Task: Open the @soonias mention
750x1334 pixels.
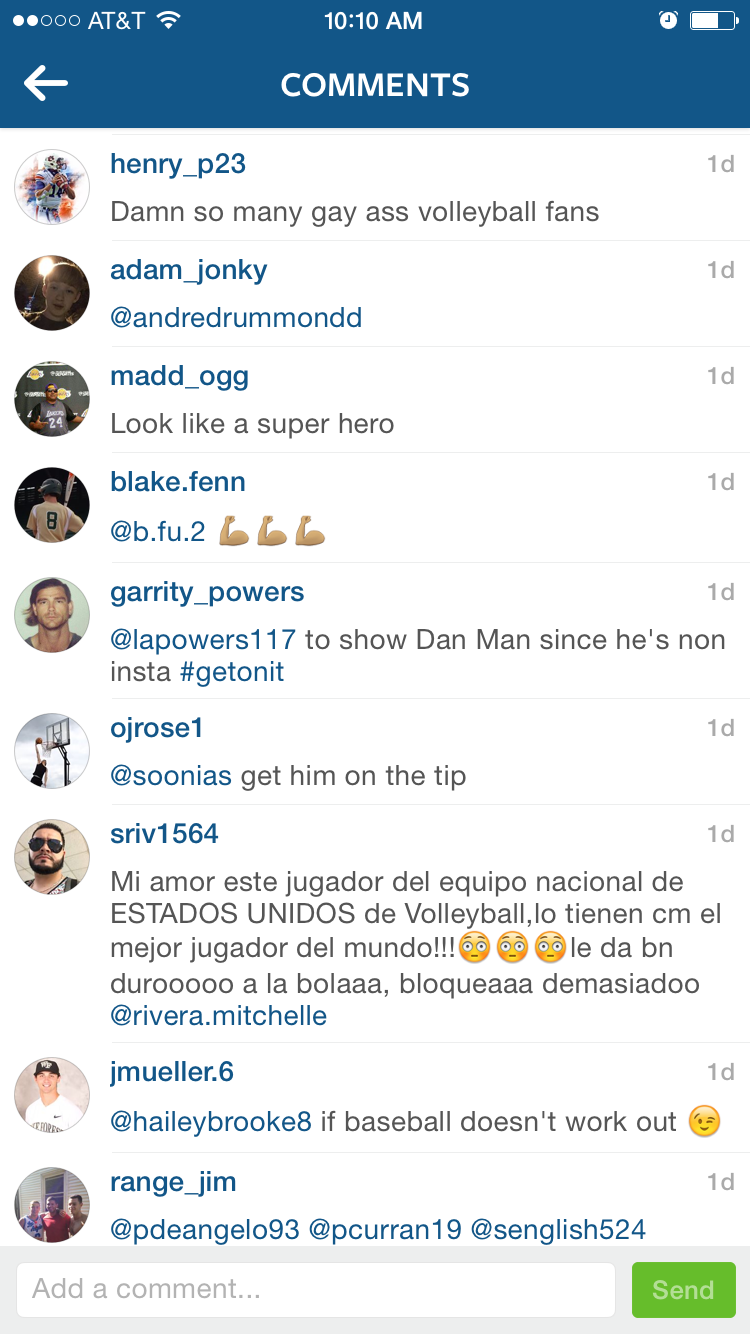Action: [171, 776]
